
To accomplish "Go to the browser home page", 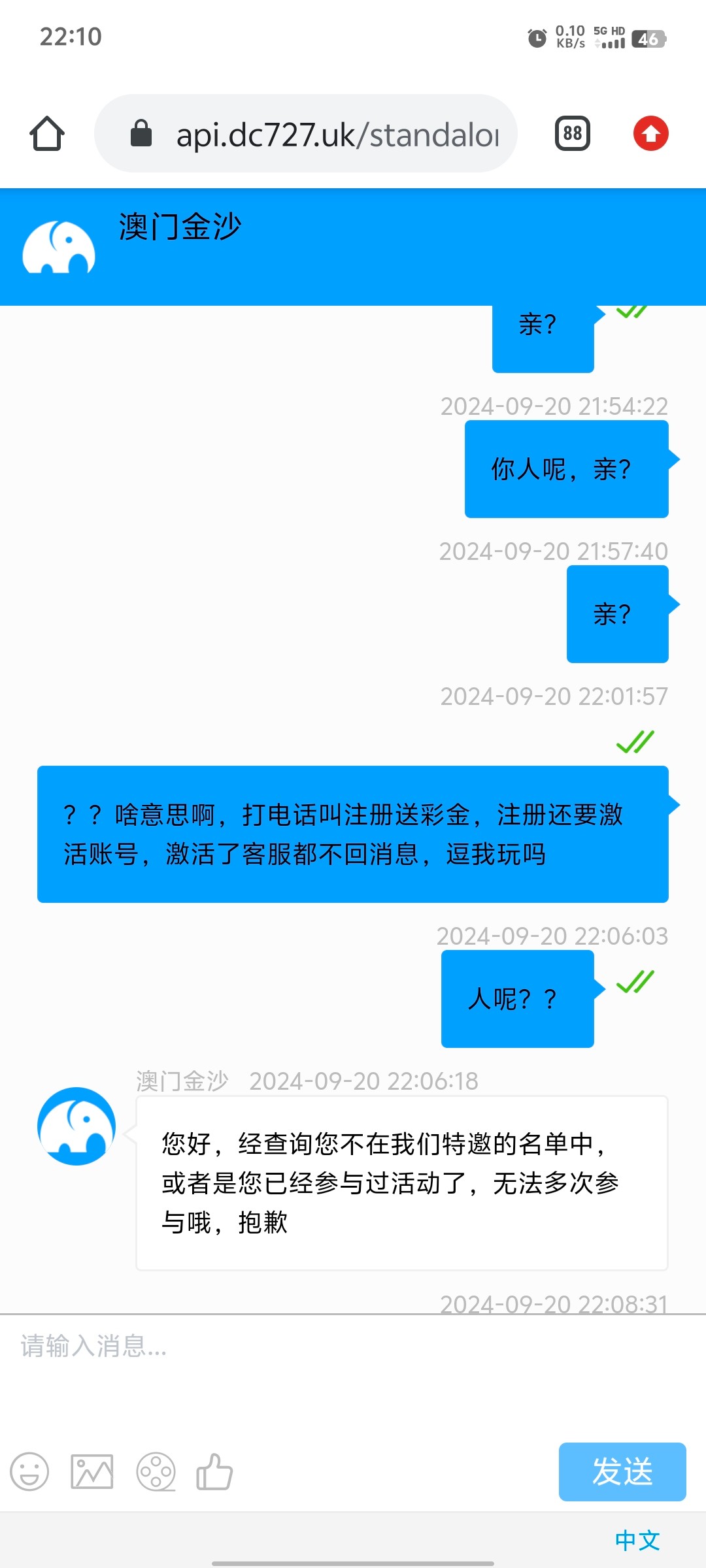I will click(47, 134).
